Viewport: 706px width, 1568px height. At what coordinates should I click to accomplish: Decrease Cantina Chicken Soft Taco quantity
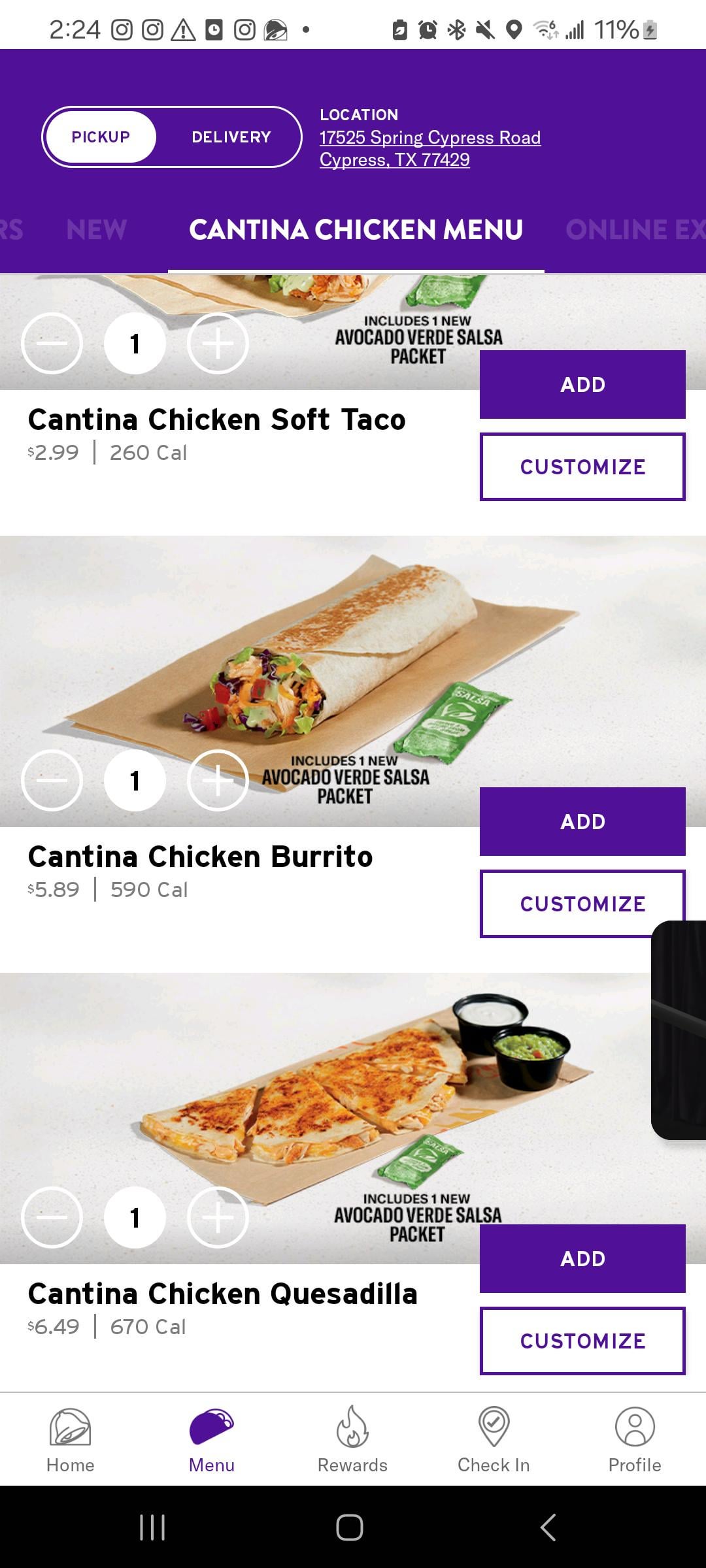(x=52, y=344)
